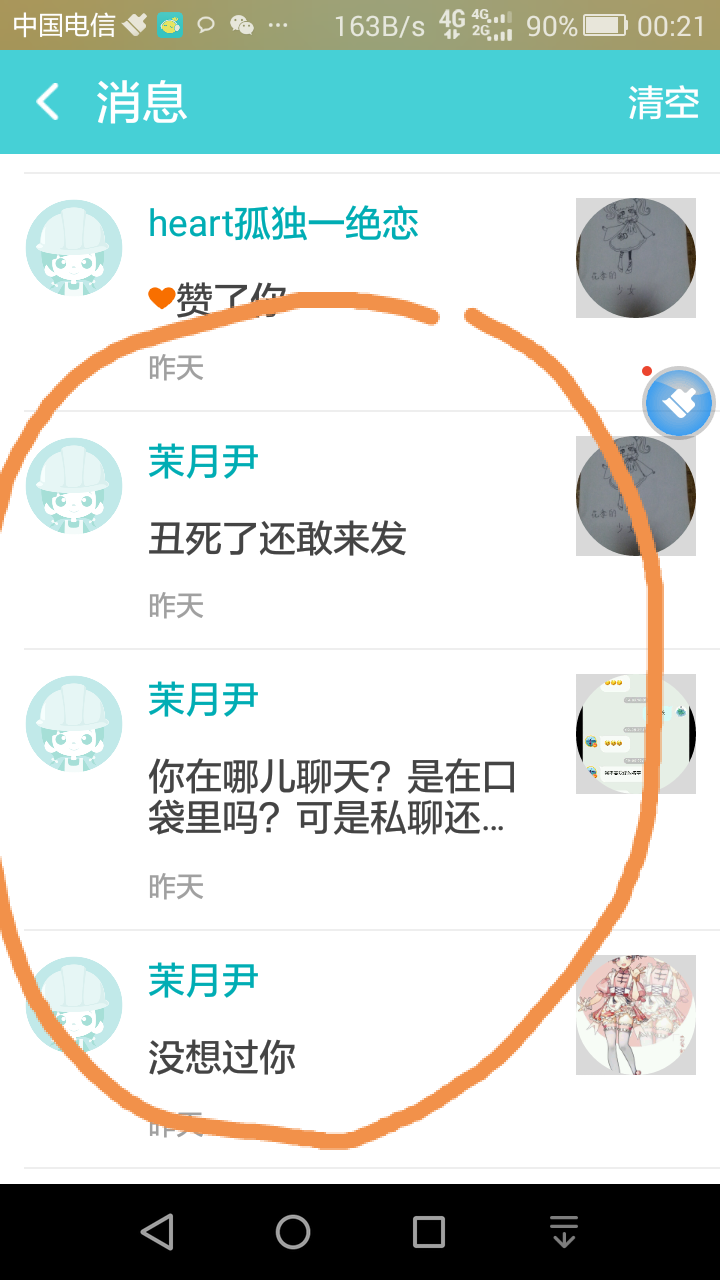
Task: View the chat screenshot thumbnail beside 你在哪儿聊天
Action: pyautogui.click(x=635, y=734)
